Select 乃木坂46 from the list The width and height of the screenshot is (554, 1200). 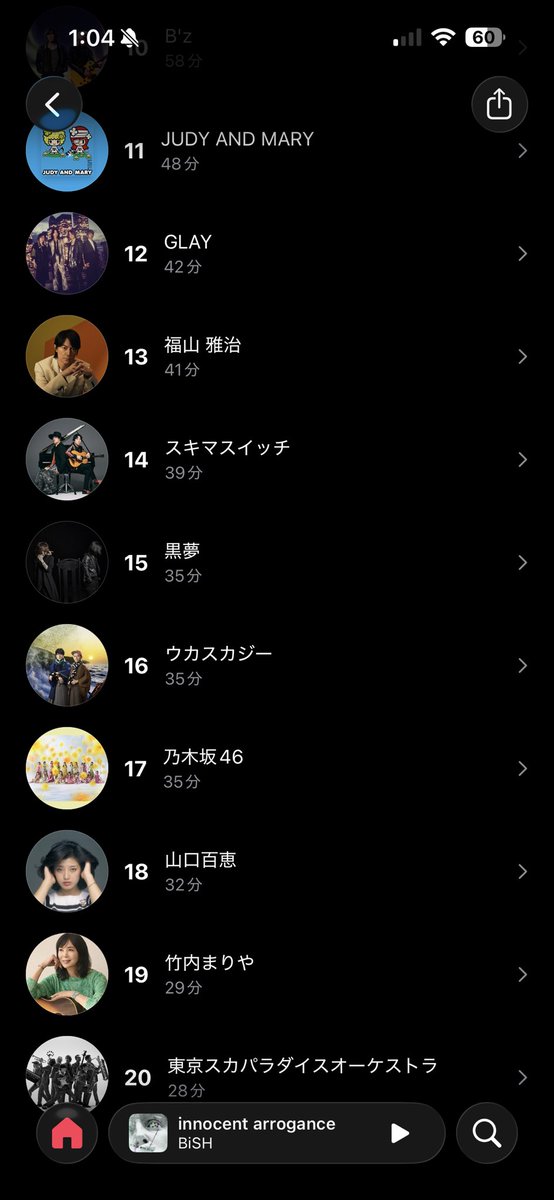[x=277, y=768]
